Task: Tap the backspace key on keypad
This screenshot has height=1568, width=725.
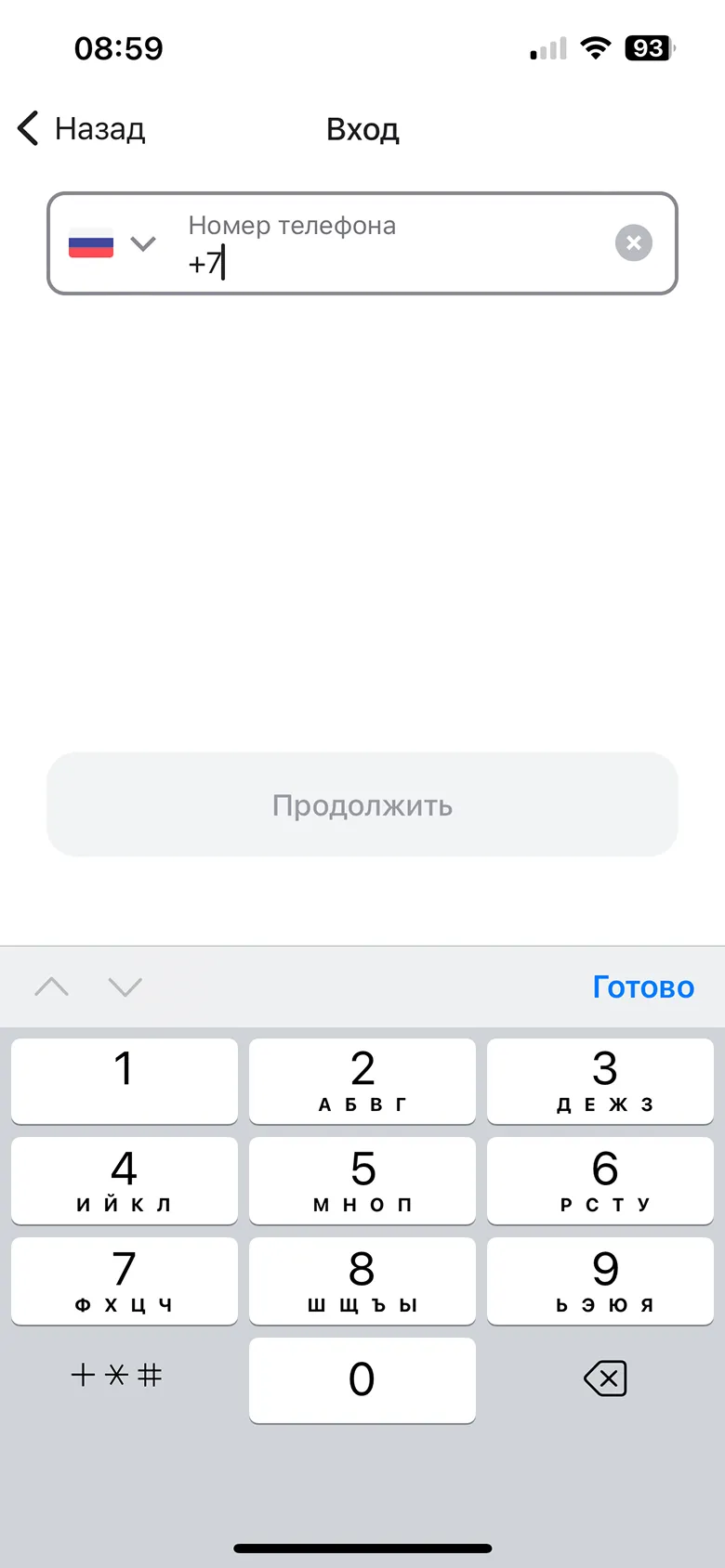Action: tap(605, 1379)
